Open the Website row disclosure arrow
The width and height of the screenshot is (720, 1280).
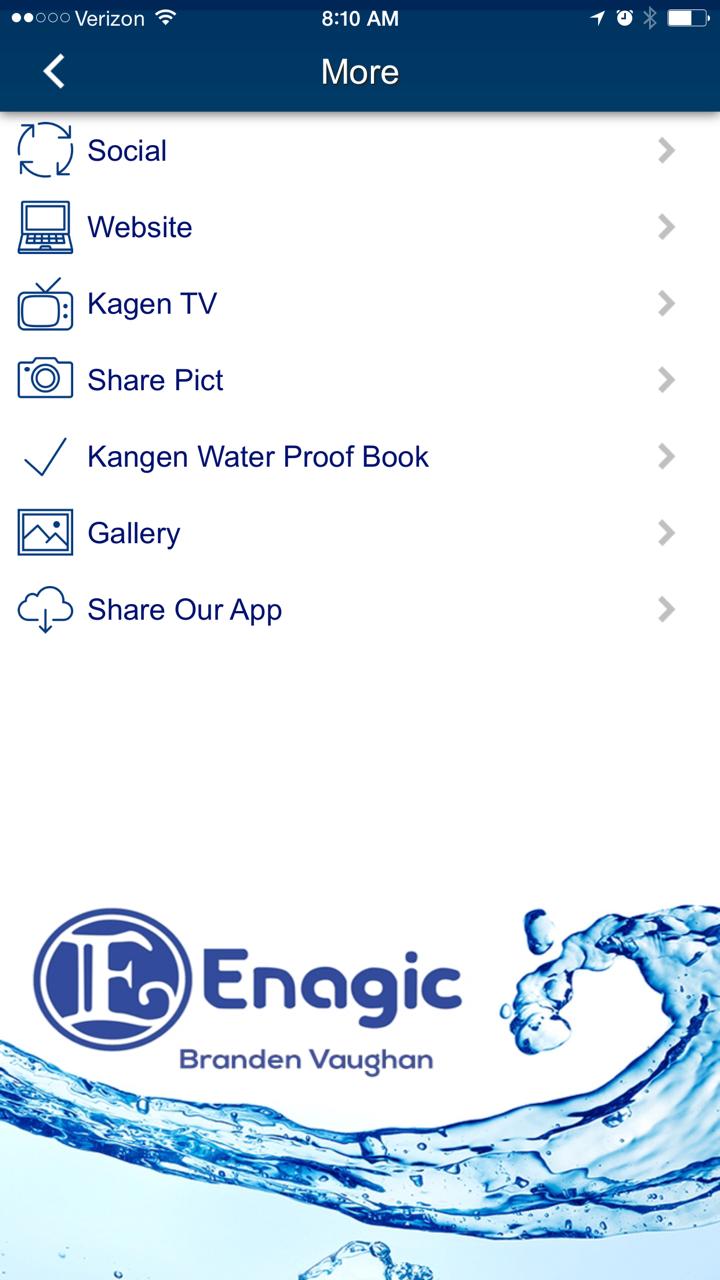pyautogui.click(x=665, y=226)
